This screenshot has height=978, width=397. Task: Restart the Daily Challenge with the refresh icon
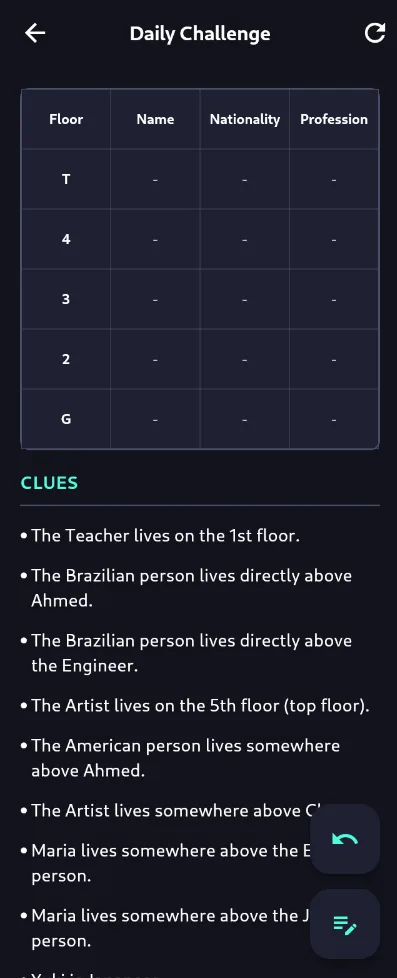(x=375, y=33)
